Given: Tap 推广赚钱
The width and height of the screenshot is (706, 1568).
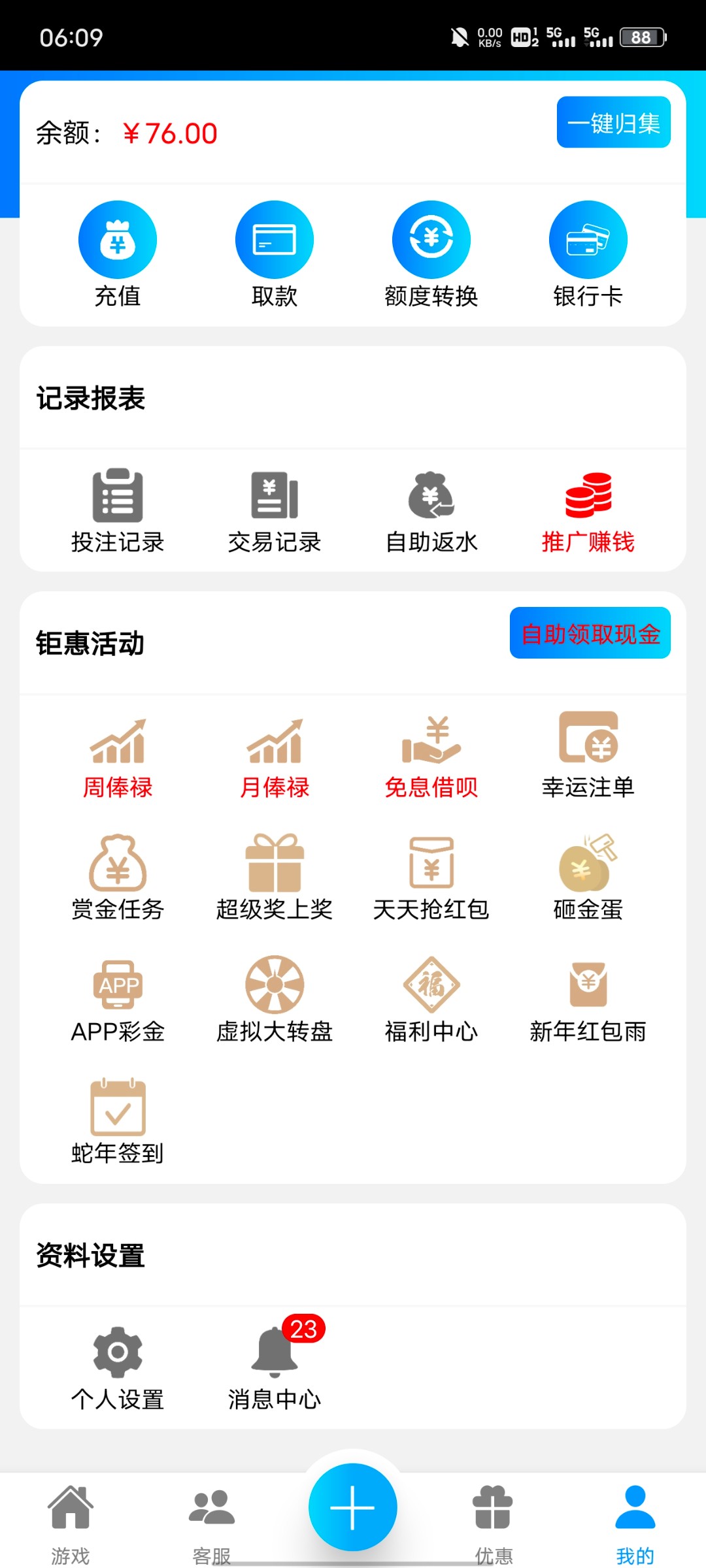Looking at the screenshot, I should pos(588,511).
